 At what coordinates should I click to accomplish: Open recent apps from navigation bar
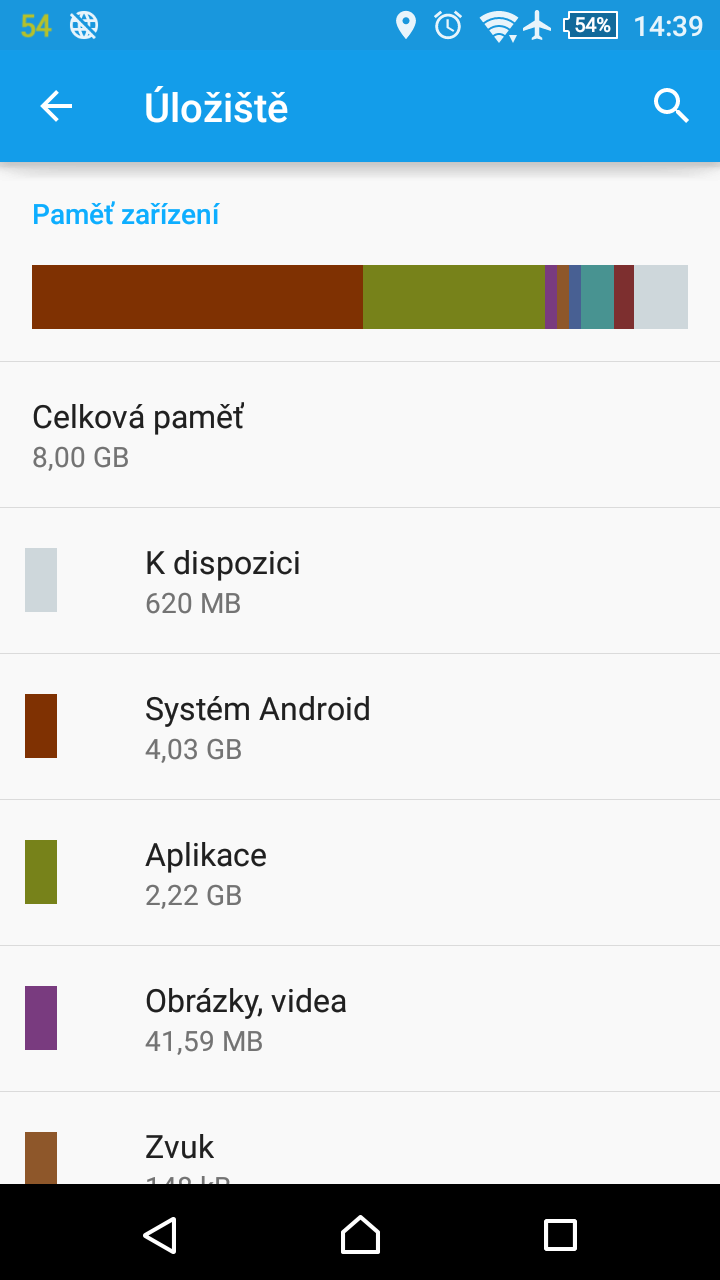(x=560, y=1234)
